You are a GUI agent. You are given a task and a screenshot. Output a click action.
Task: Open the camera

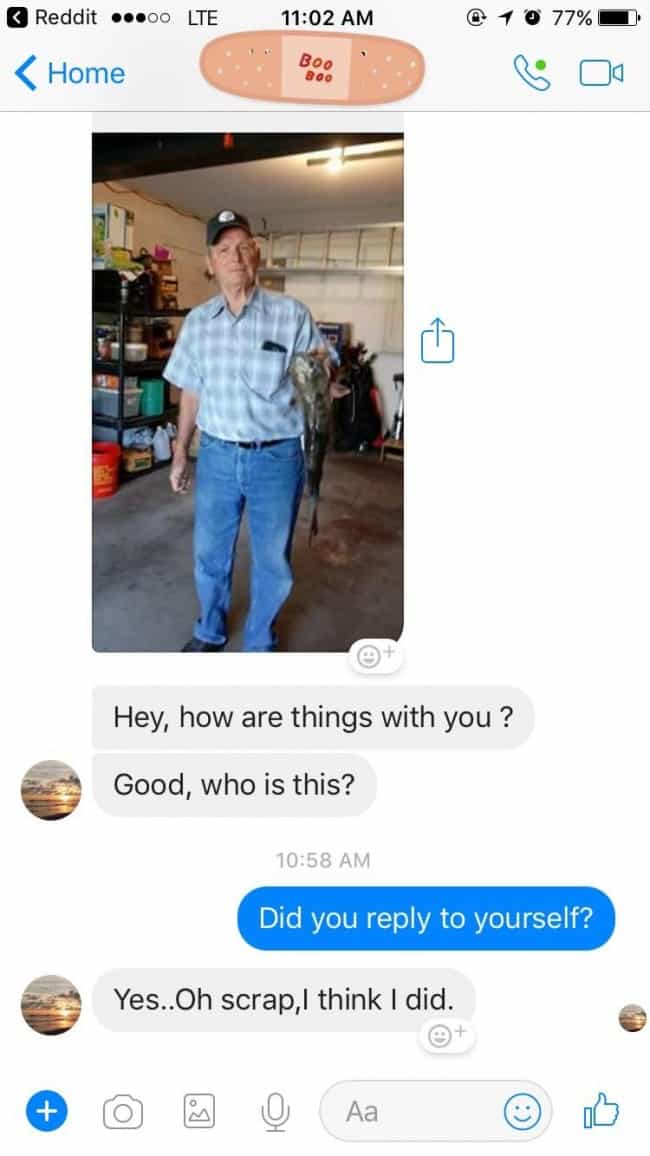click(x=122, y=1110)
